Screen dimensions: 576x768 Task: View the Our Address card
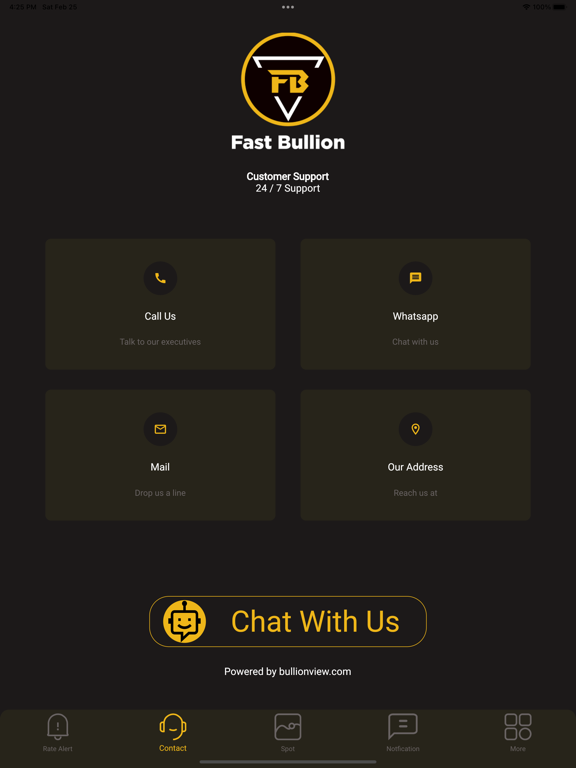tap(415, 455)
